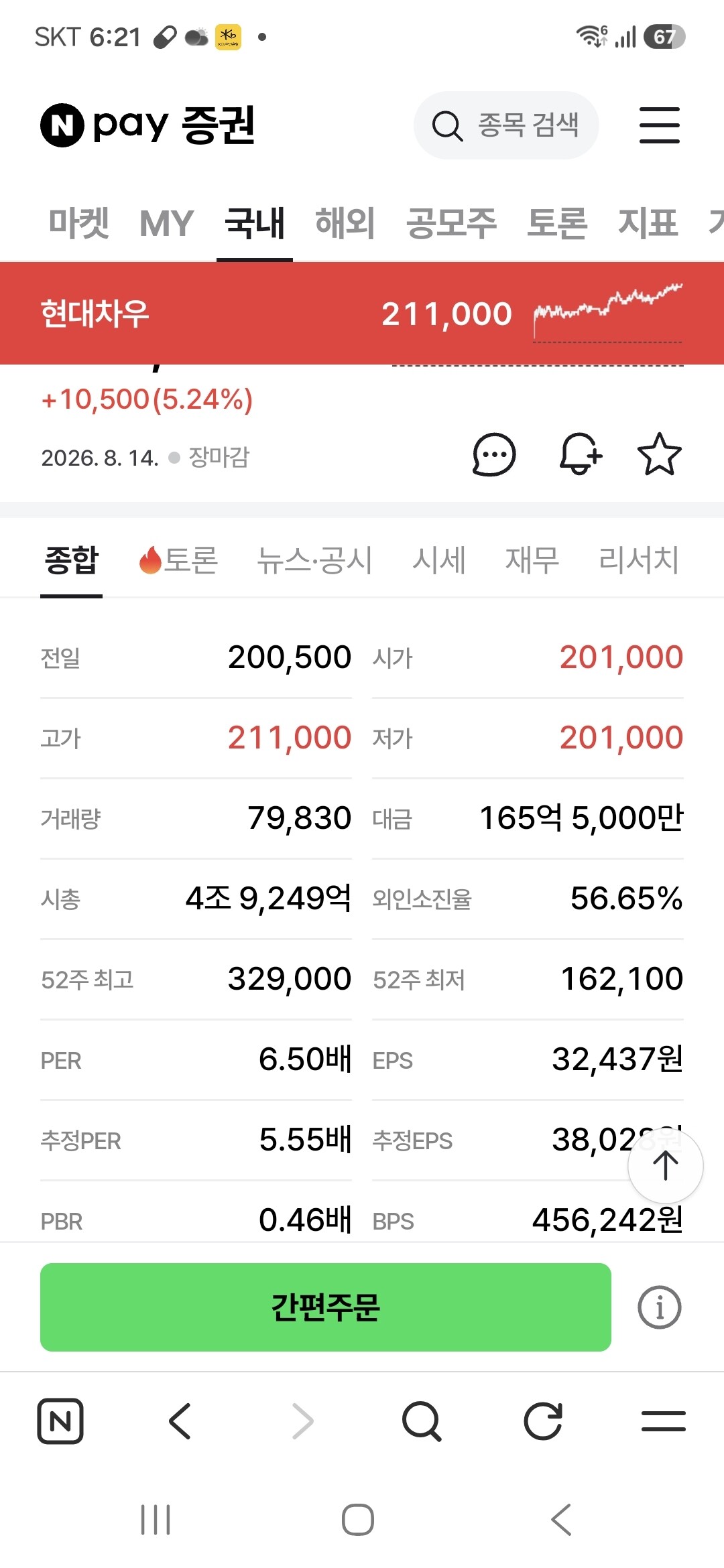View the 재무 section tab
This screenshot has width=724, height=1568.
[x=532, y=560]
